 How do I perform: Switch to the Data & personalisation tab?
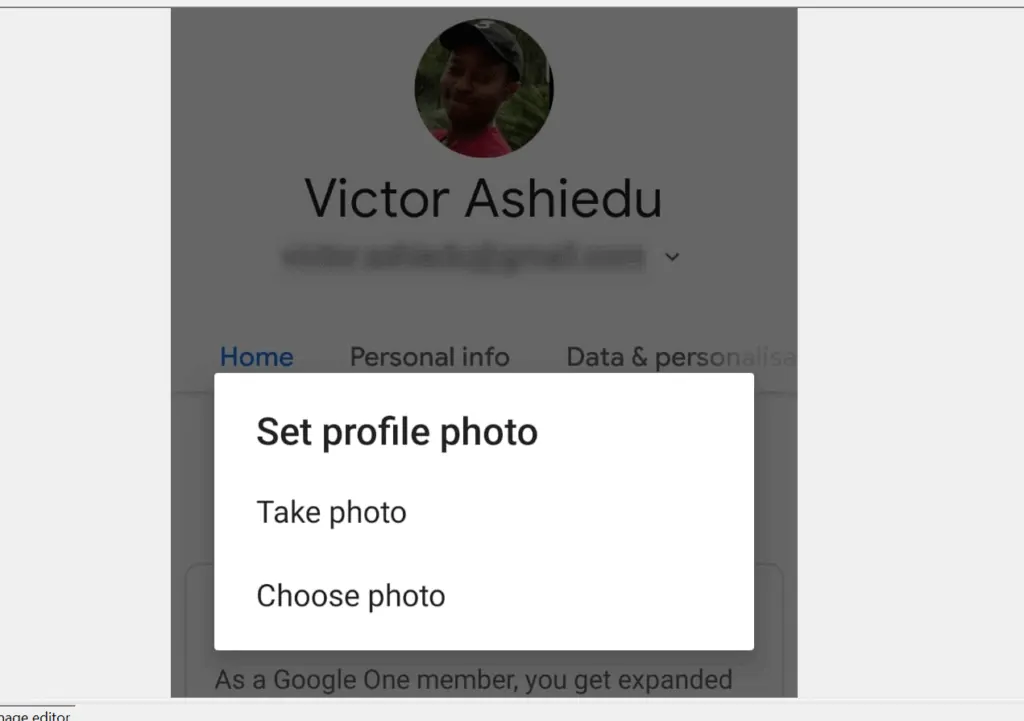[x=680, y=357]
